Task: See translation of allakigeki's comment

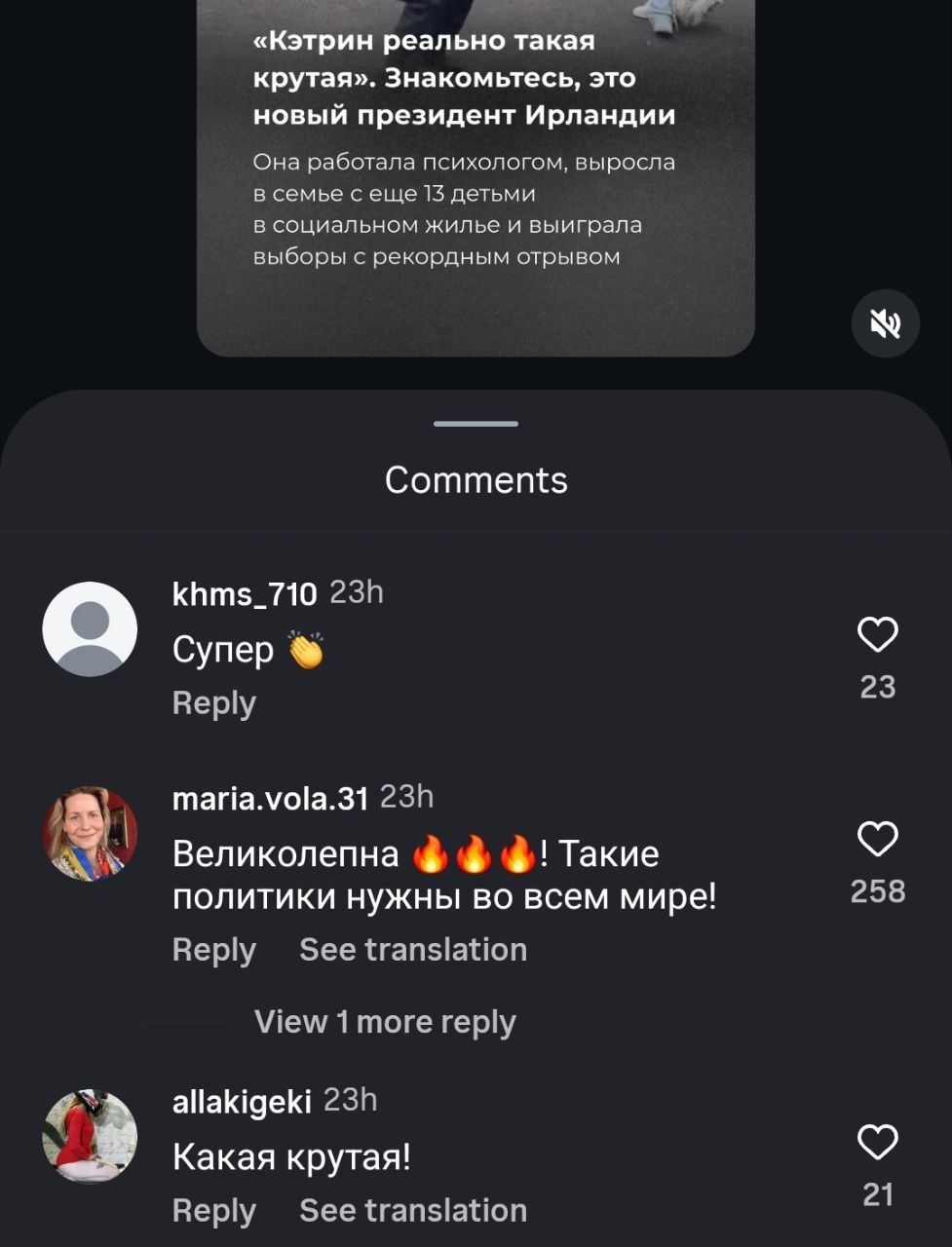Action: [x=412, y=1211]
